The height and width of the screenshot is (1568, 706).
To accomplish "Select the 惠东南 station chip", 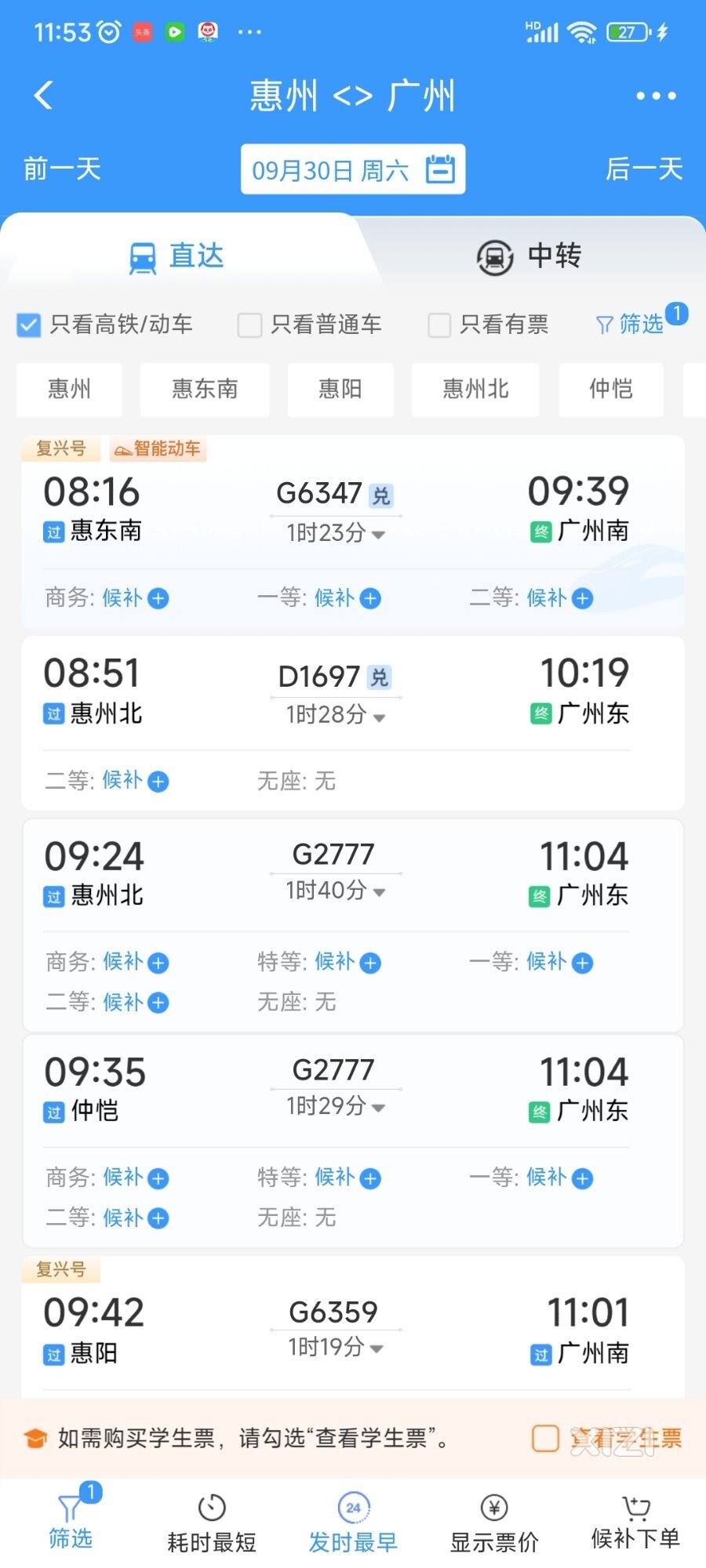I will click(x=205, y=389).
